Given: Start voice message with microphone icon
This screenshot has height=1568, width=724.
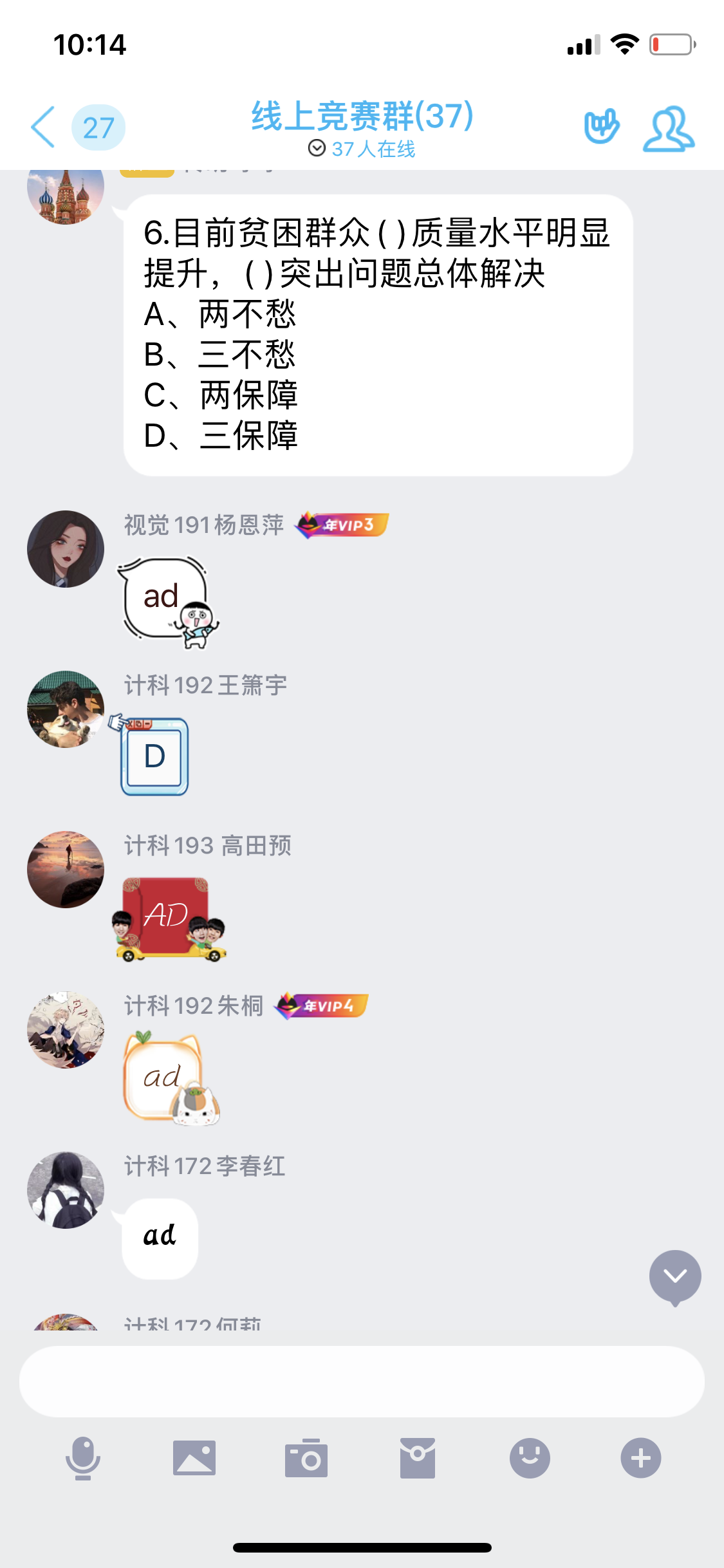Looking at the screenshot, I should point(83,1458).
